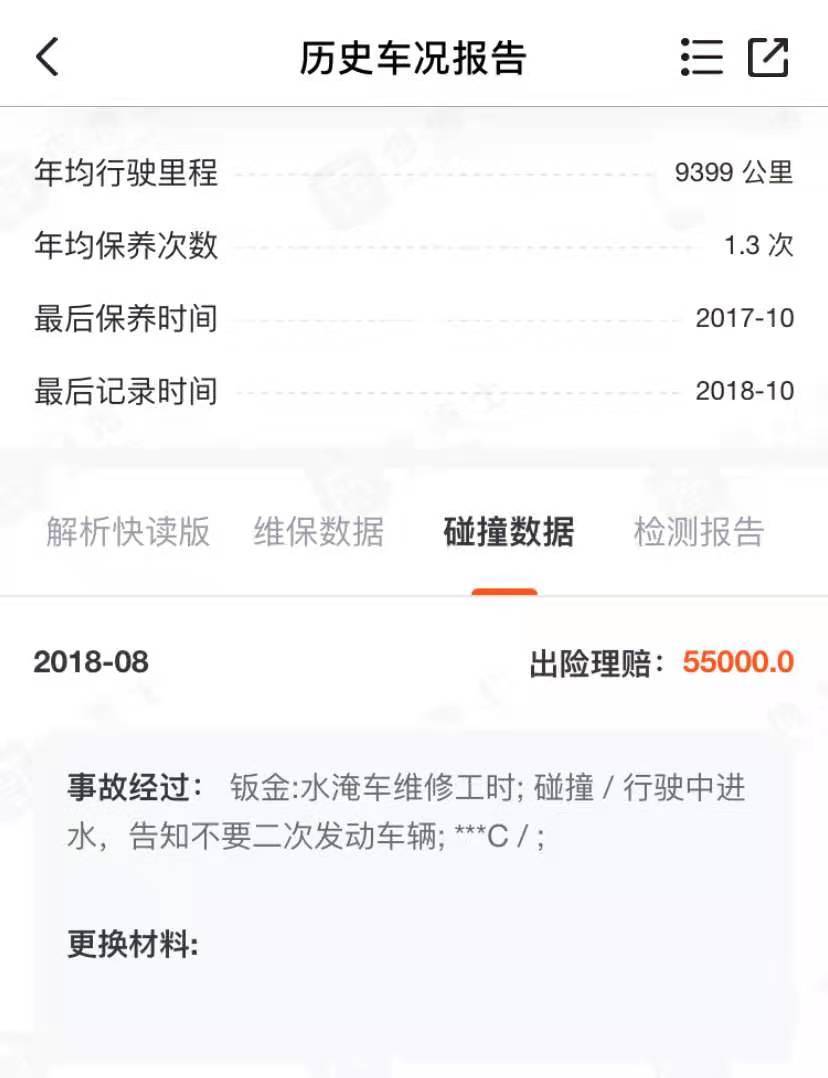
Task: Switch to the 解析快读版 tab
Action: [128, 532]
